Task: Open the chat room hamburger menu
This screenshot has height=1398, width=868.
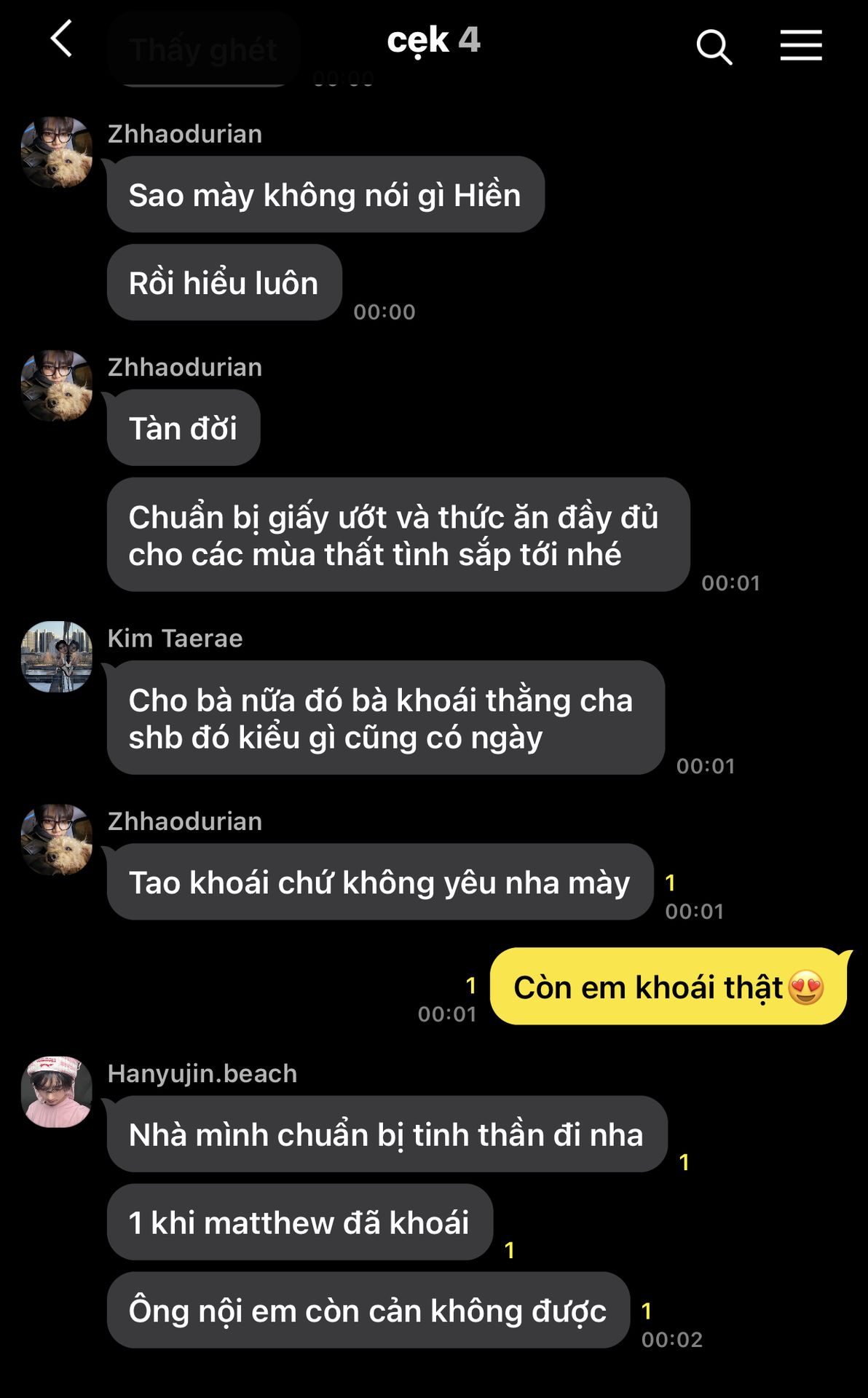Action: (801, 45)
